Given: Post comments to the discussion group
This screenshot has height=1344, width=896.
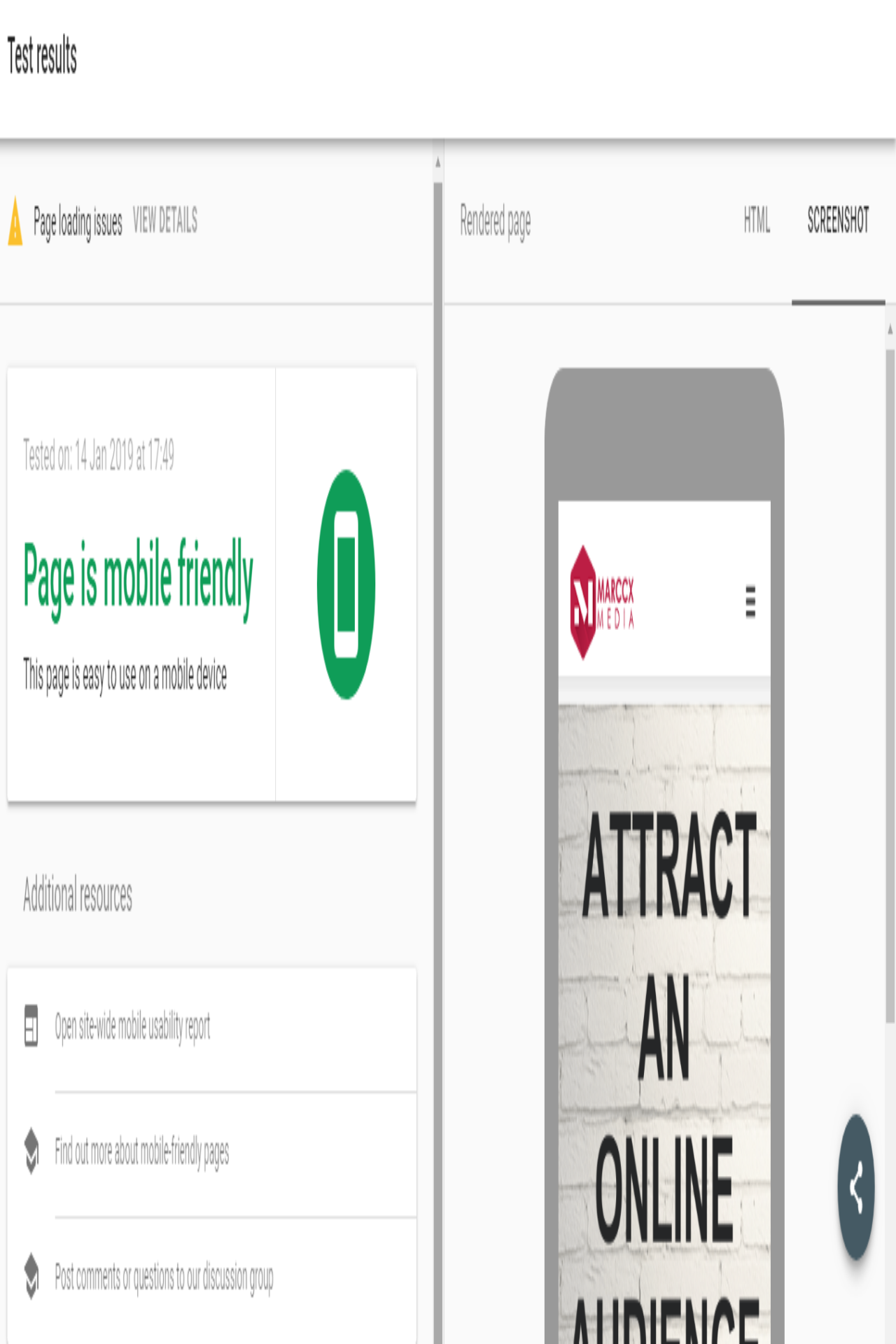Looking at the screenshot, I should pyautogui.click(x=164, y=1277).
